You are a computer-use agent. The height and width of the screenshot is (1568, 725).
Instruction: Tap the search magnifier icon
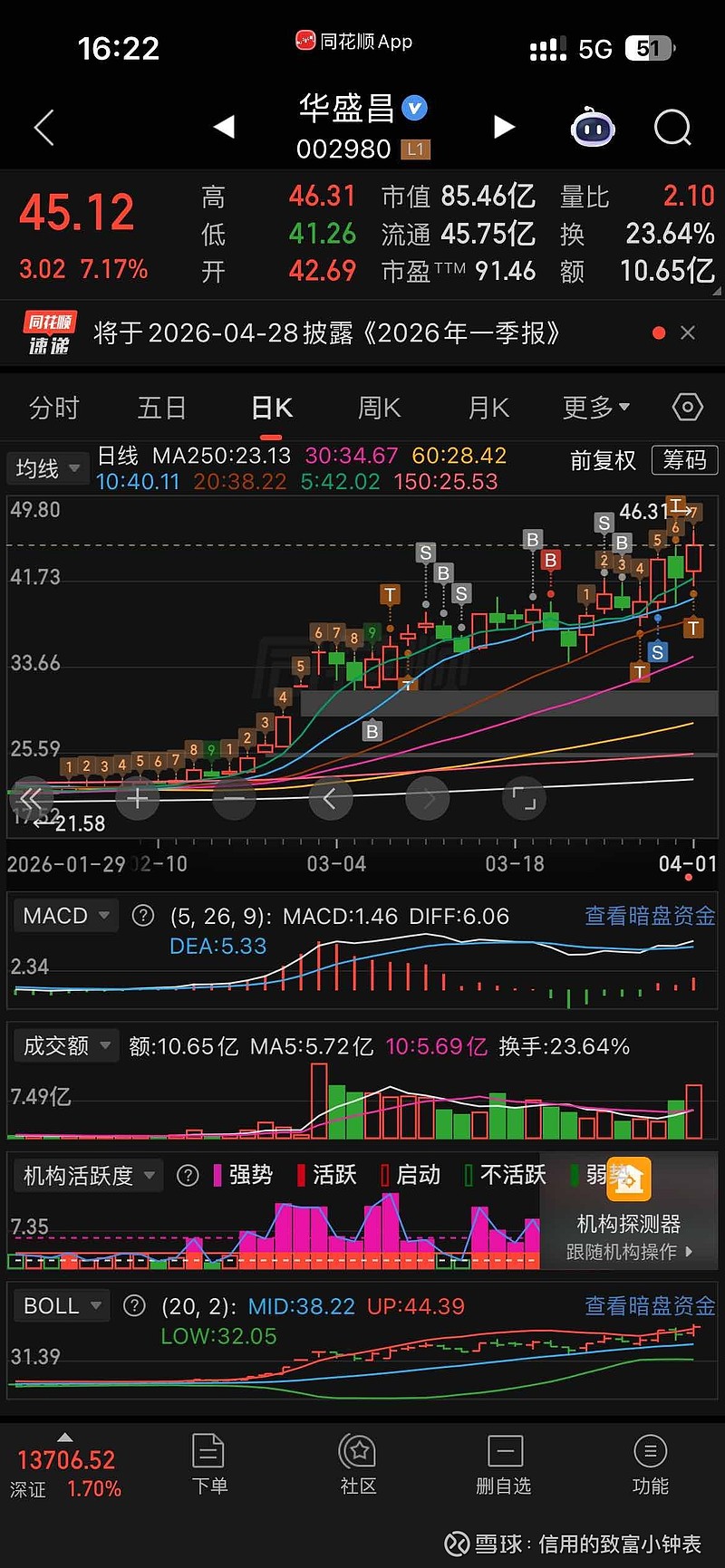[x=672, y=128]
